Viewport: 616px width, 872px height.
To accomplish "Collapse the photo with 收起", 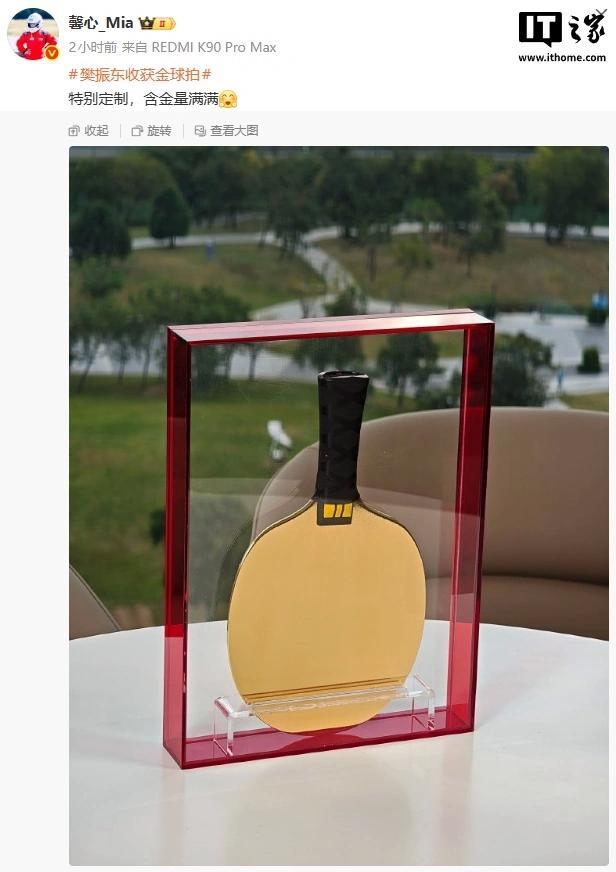I will pos(88,131).
